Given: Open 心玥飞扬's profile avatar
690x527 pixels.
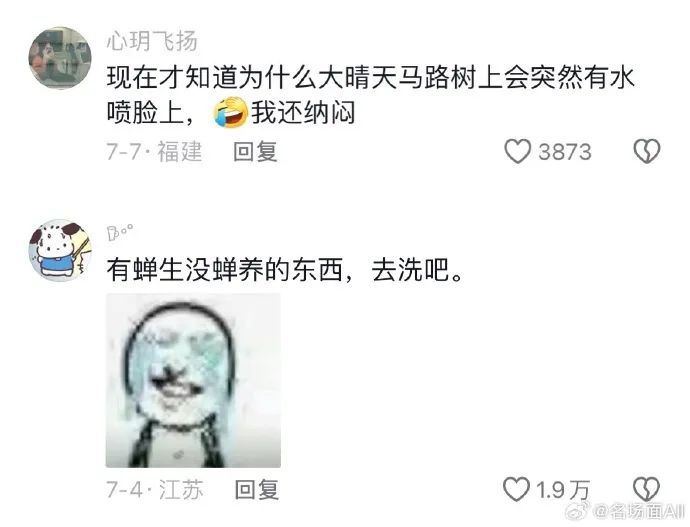Looking at the screenshot, I should (59, 58).
